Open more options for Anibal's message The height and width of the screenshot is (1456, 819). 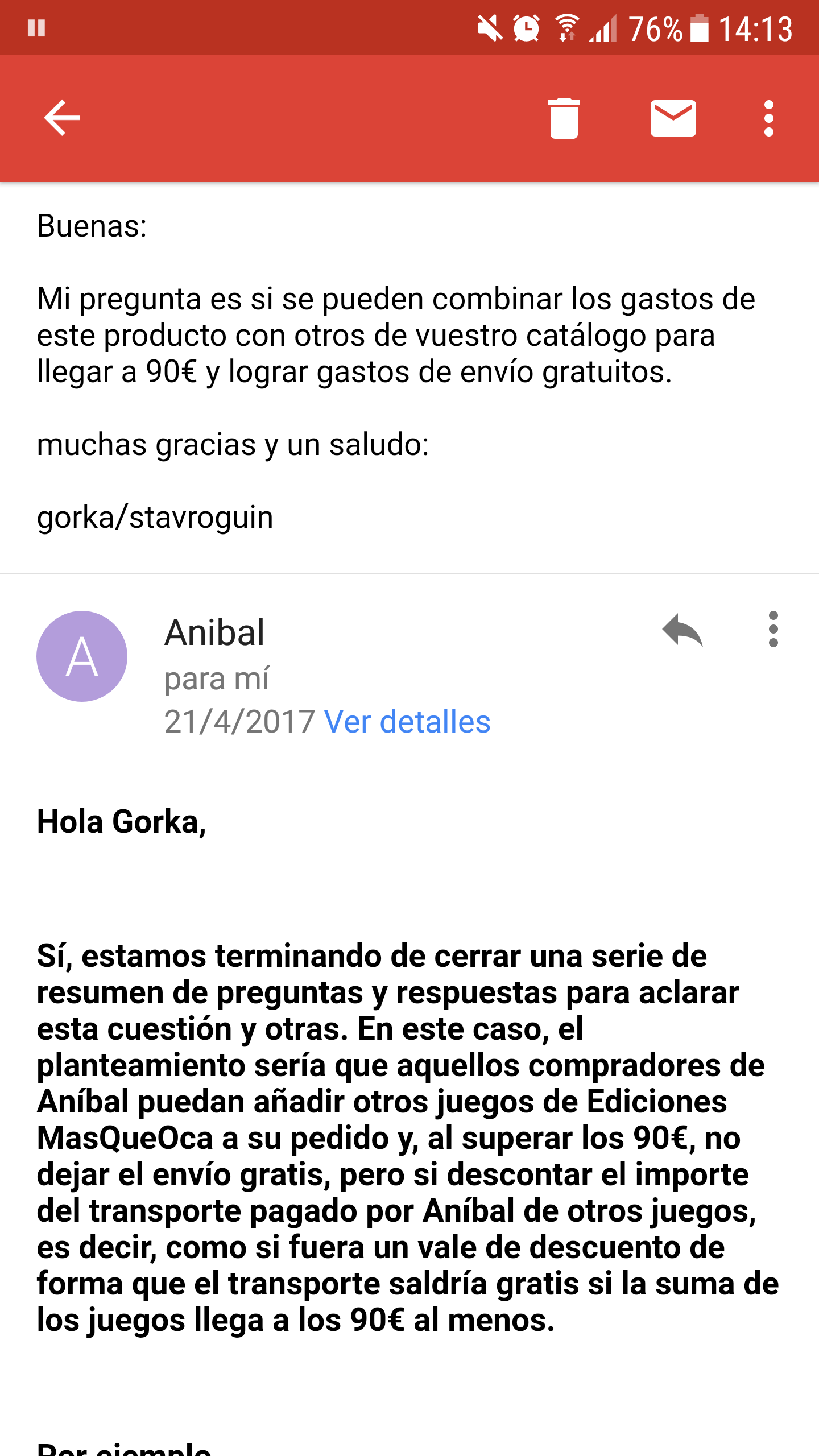pos(773,629)
